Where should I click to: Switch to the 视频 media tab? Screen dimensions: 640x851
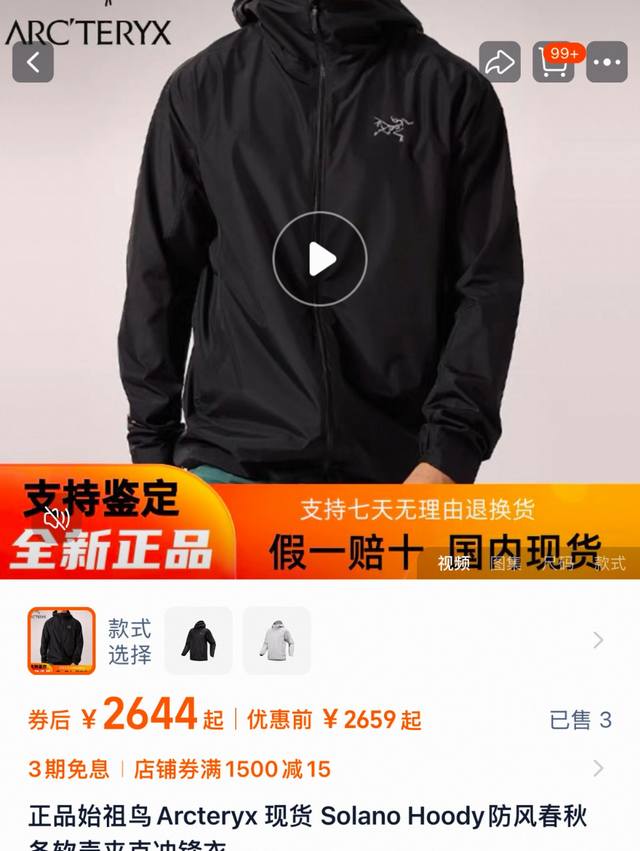tap(454, 563)
